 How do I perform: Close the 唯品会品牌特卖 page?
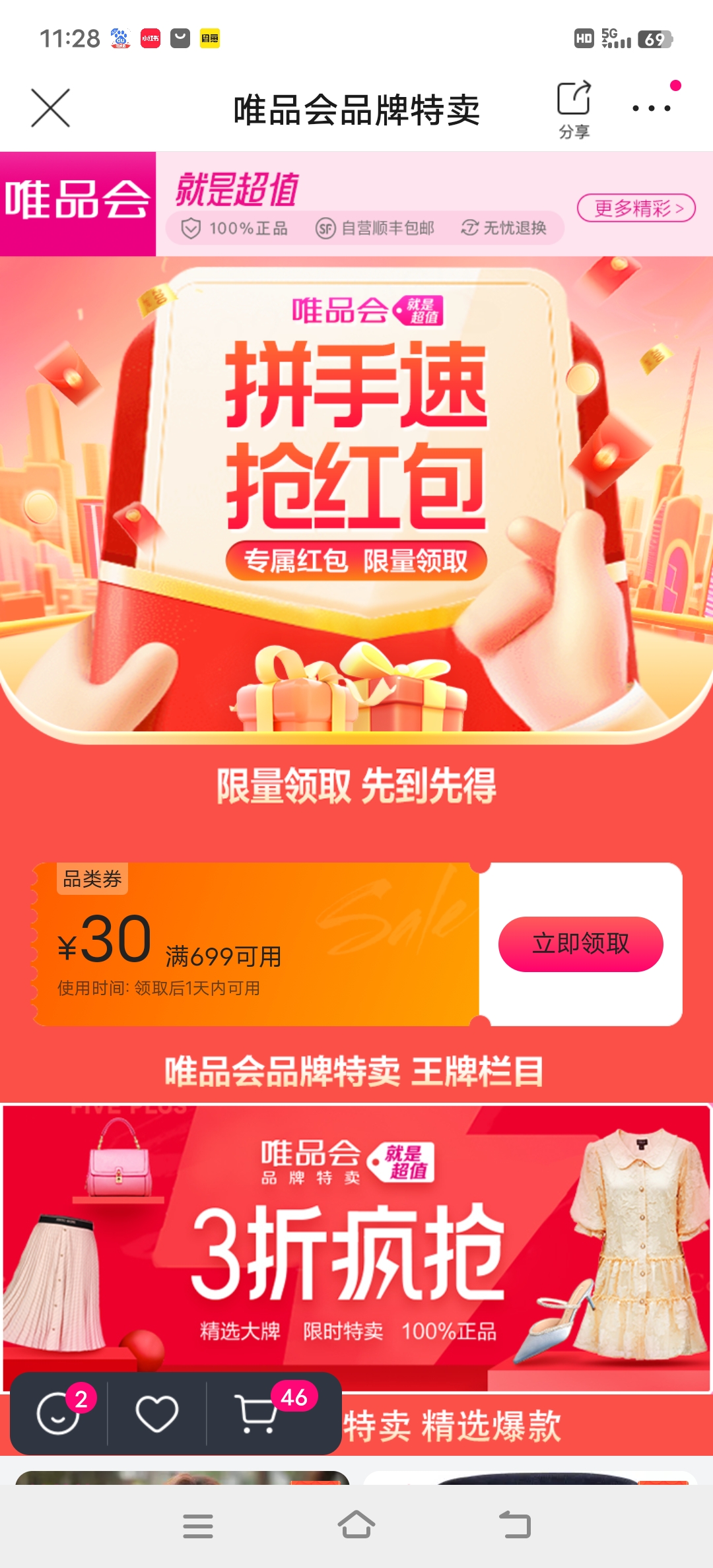tap(50, 108)
